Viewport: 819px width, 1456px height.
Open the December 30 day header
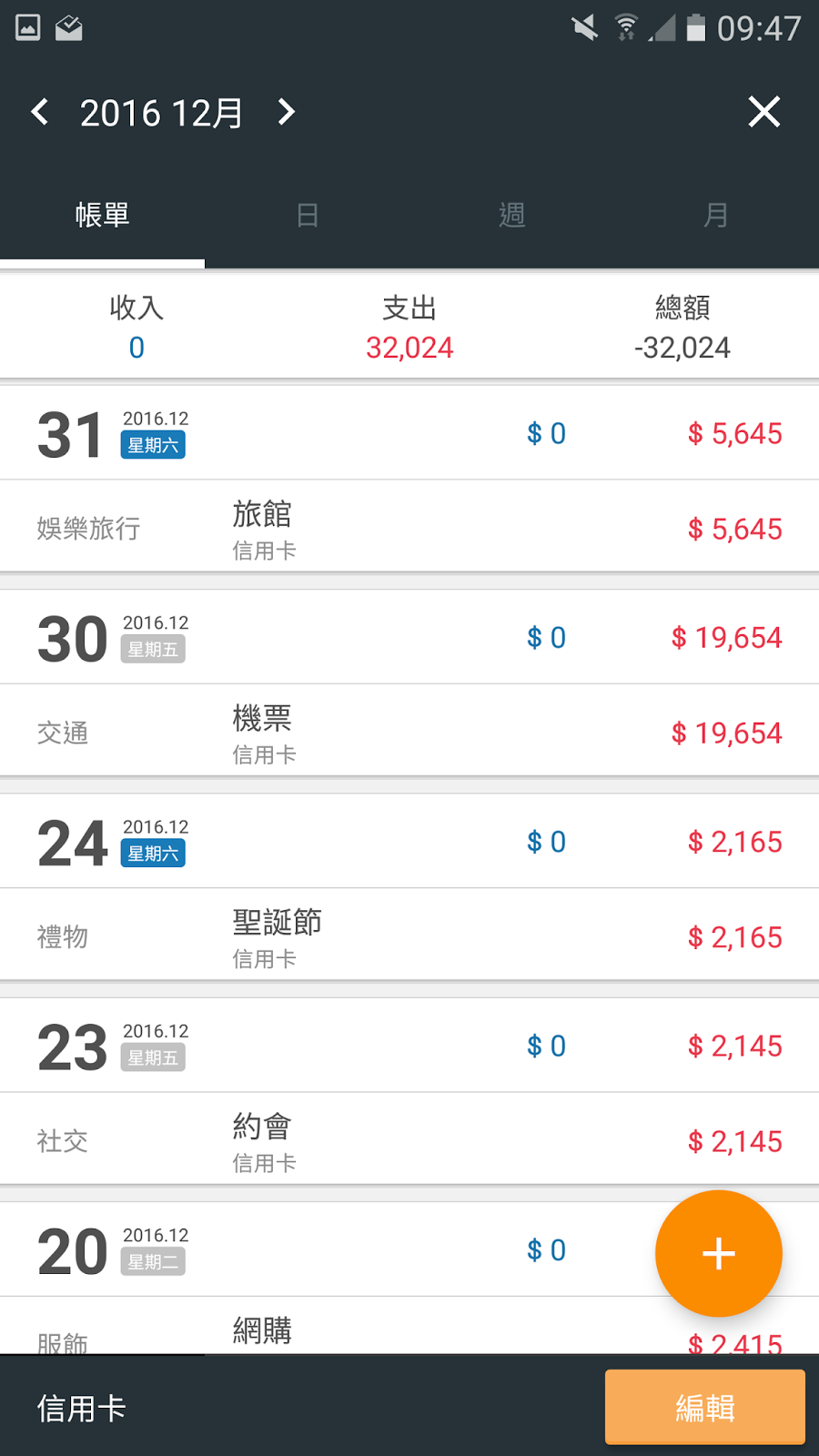409,638
